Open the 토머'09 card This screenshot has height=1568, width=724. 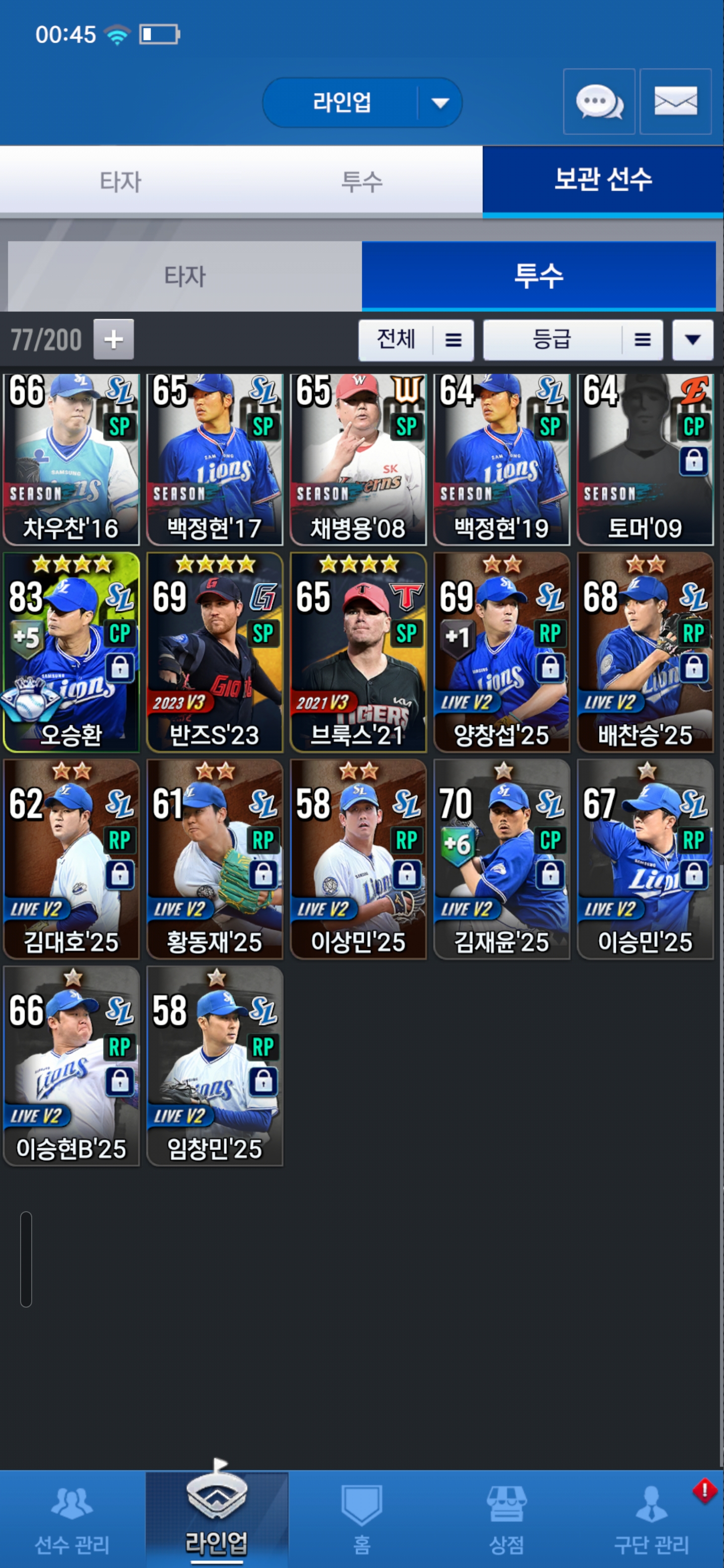645,459
